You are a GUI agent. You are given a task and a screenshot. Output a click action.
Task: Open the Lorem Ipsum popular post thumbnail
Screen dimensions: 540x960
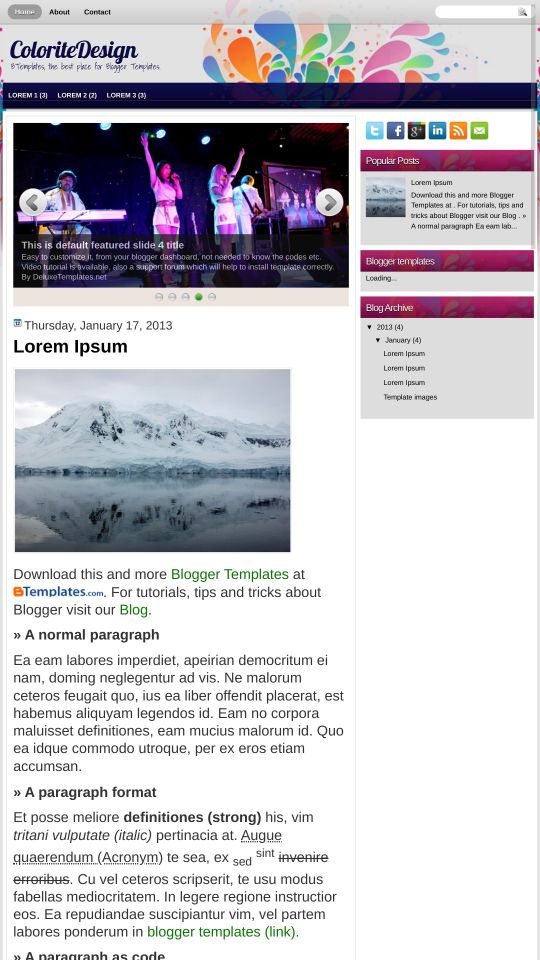386,197
